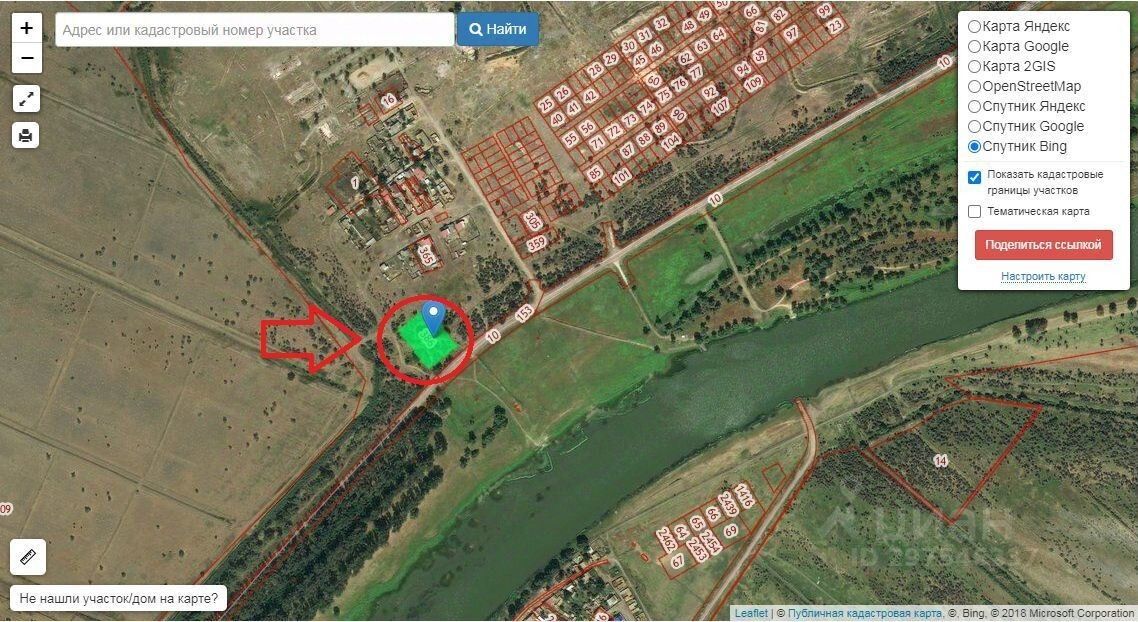Switch to Спутник Яндекс imagery
This screenshot has height=622, width=1138.
(975, 106)
